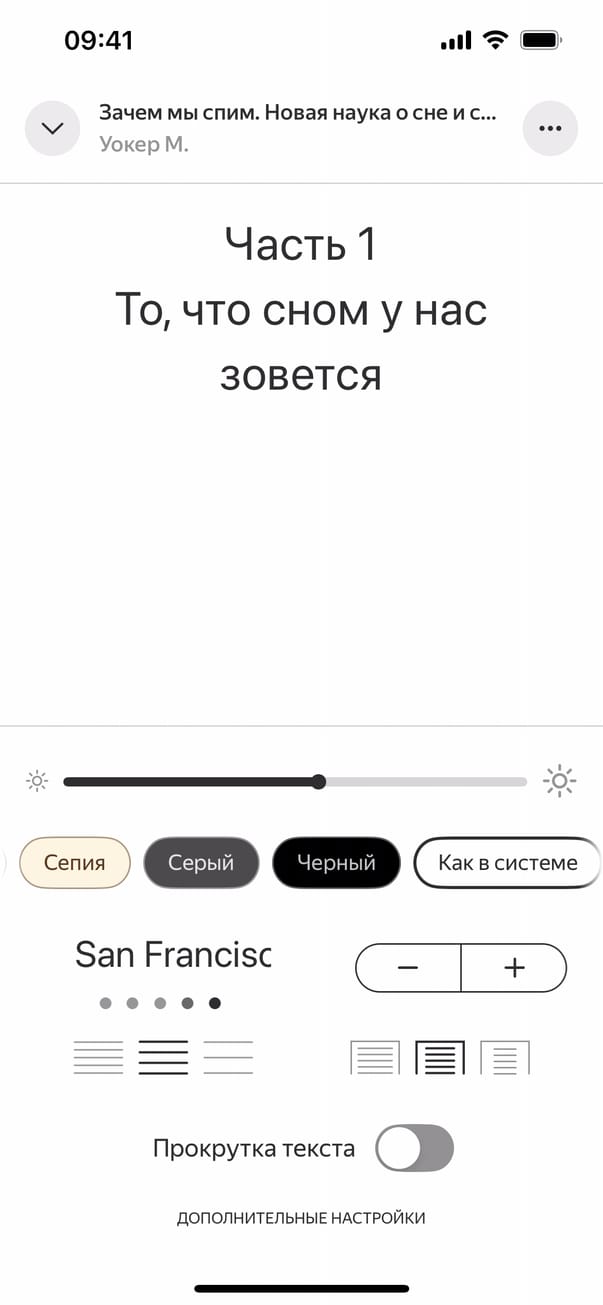Choose the Как в системе theme

tap(507, 862)
